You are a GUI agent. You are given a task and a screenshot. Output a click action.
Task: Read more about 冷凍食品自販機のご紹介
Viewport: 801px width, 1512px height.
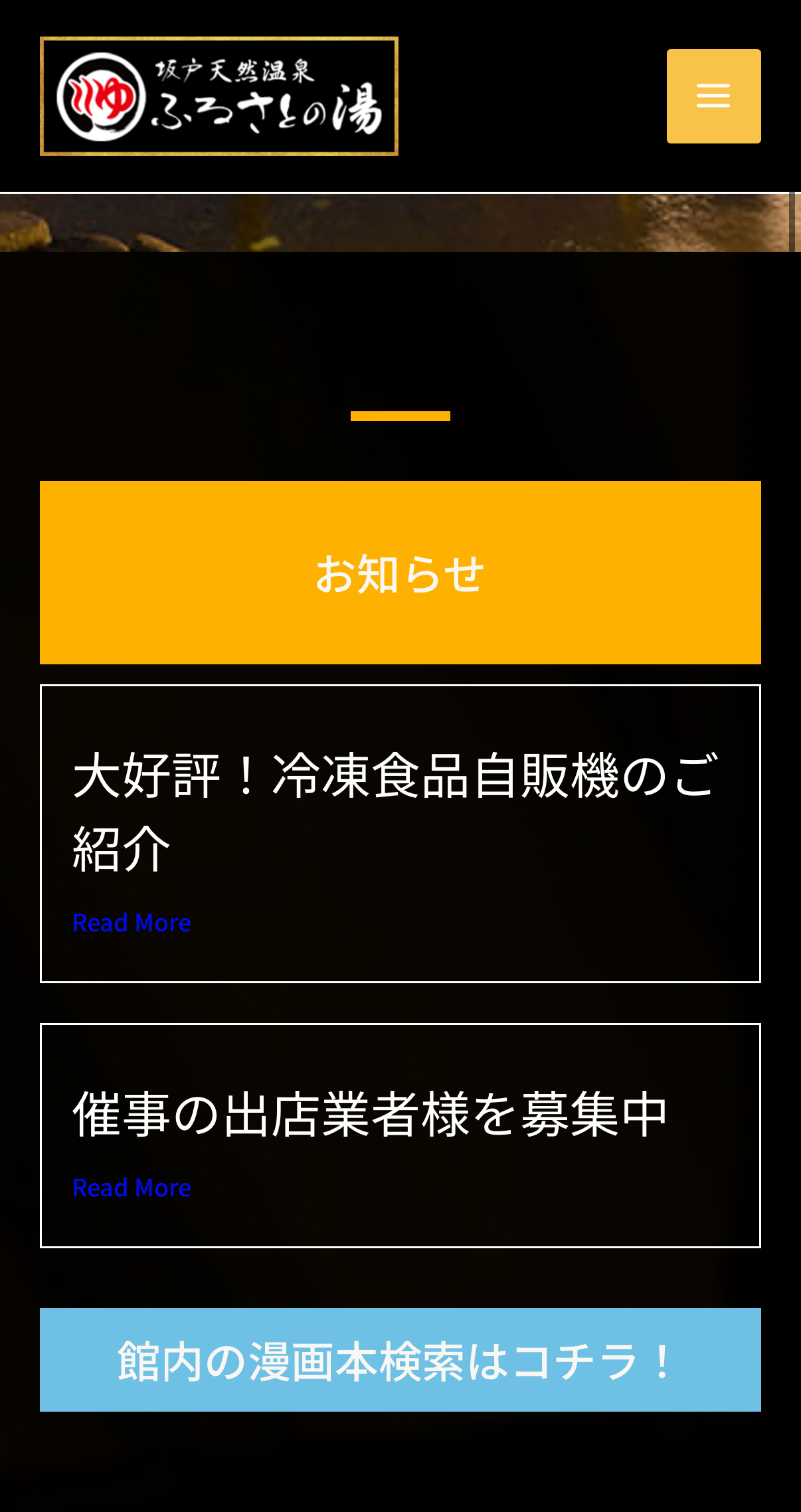[x=132, y=923]
